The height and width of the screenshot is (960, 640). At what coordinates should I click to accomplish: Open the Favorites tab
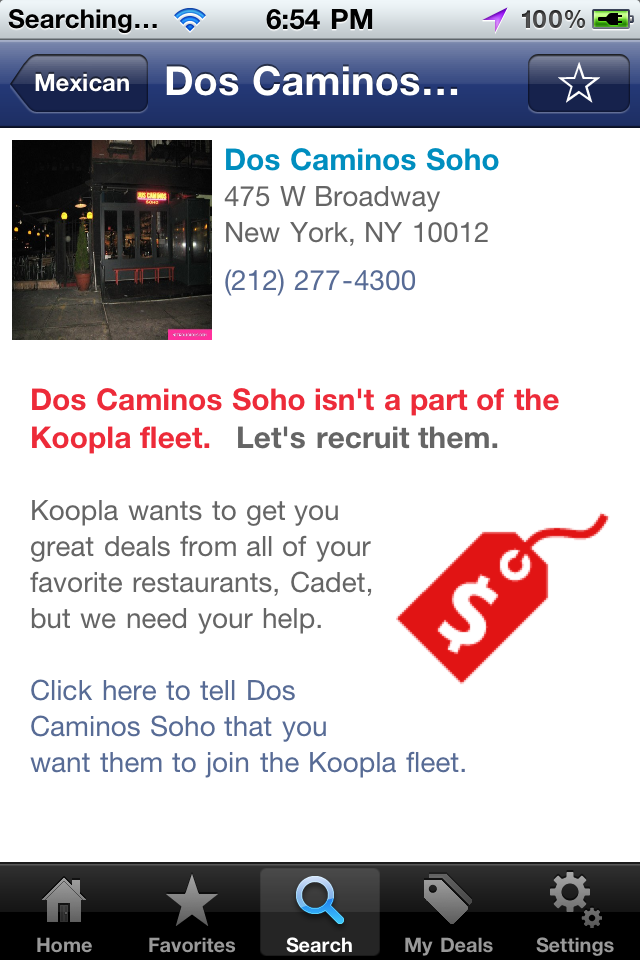192,912
